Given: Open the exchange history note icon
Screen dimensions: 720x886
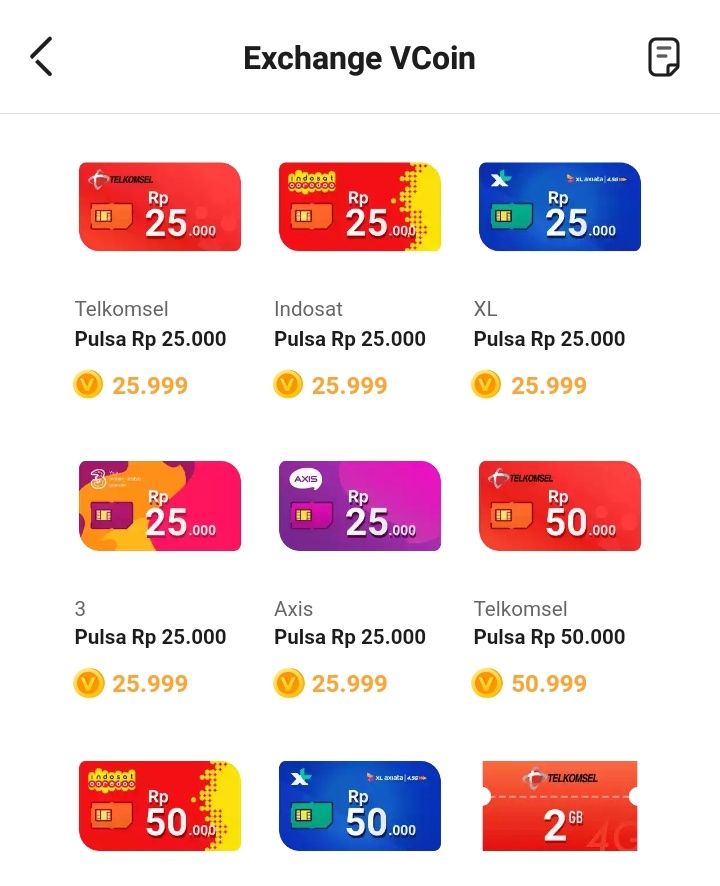Looking at the screenshot, I should (663, 57).
